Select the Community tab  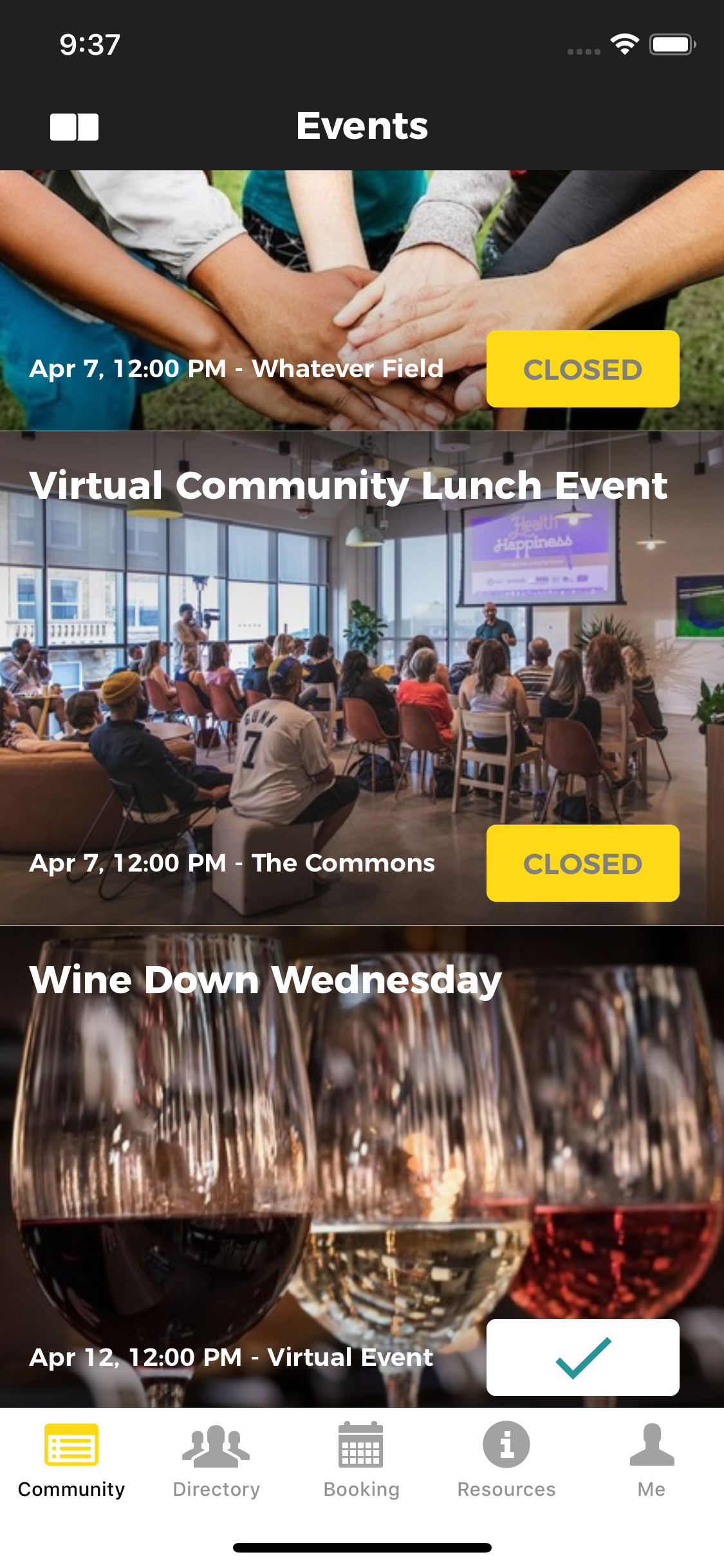71,1460
